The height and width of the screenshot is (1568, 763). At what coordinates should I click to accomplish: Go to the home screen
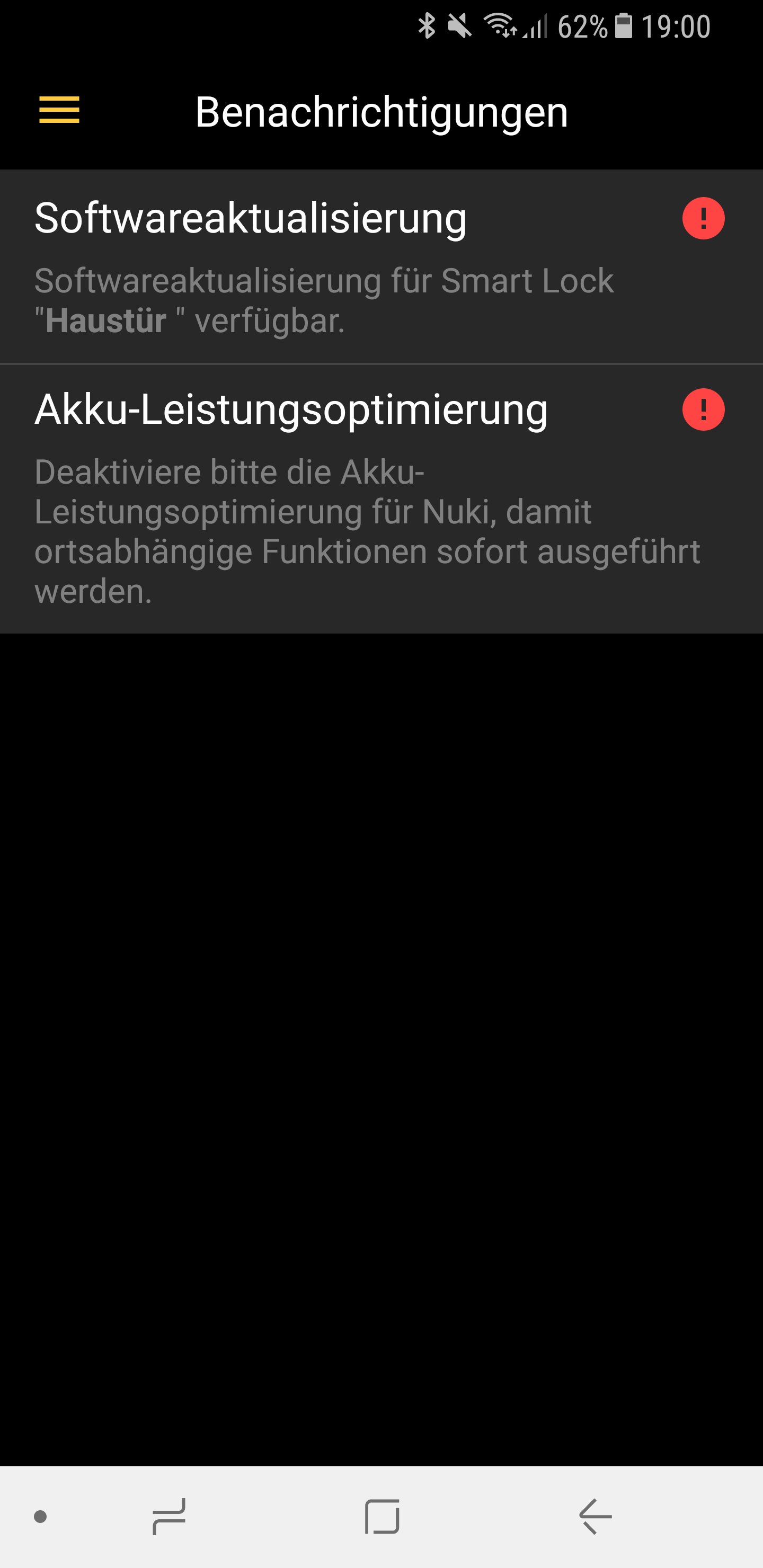click(x=382, y=1516)
